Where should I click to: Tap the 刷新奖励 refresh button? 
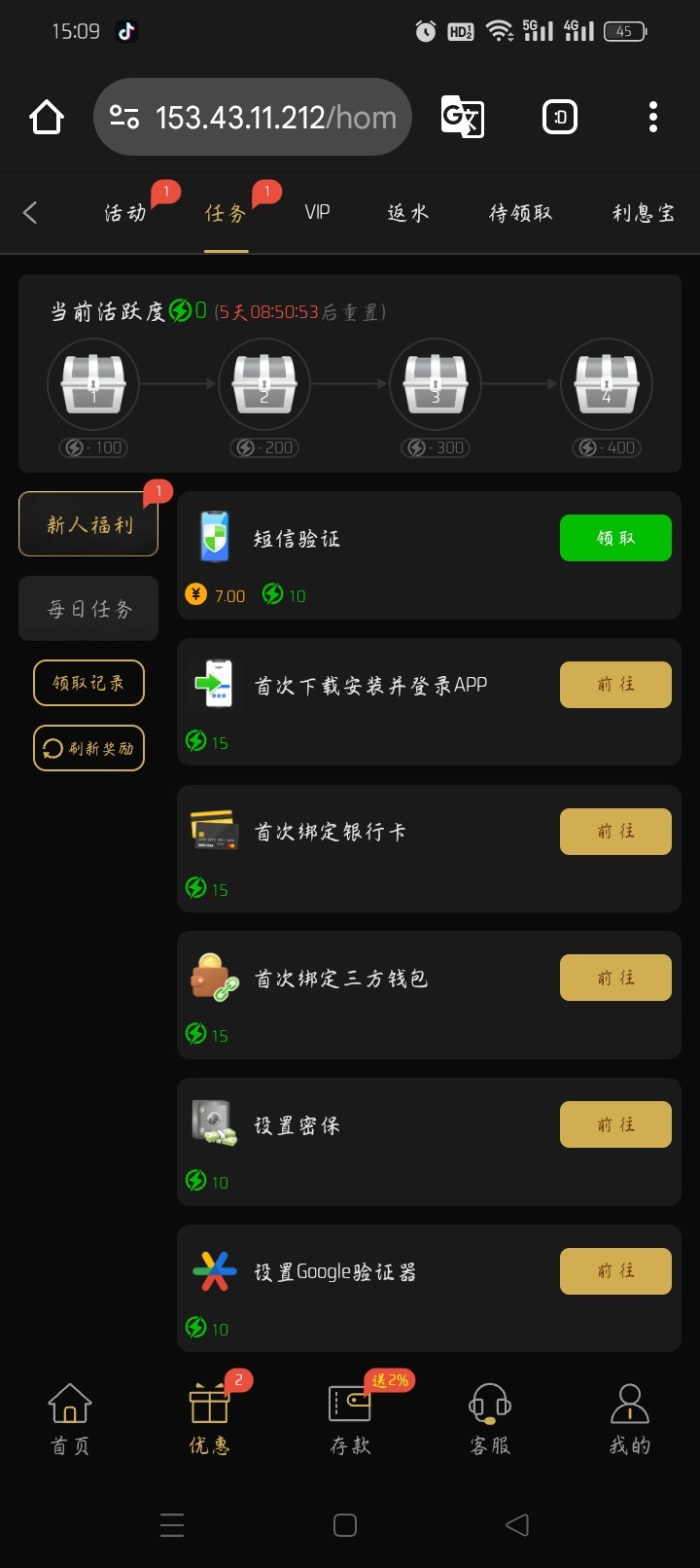point(88,748)
